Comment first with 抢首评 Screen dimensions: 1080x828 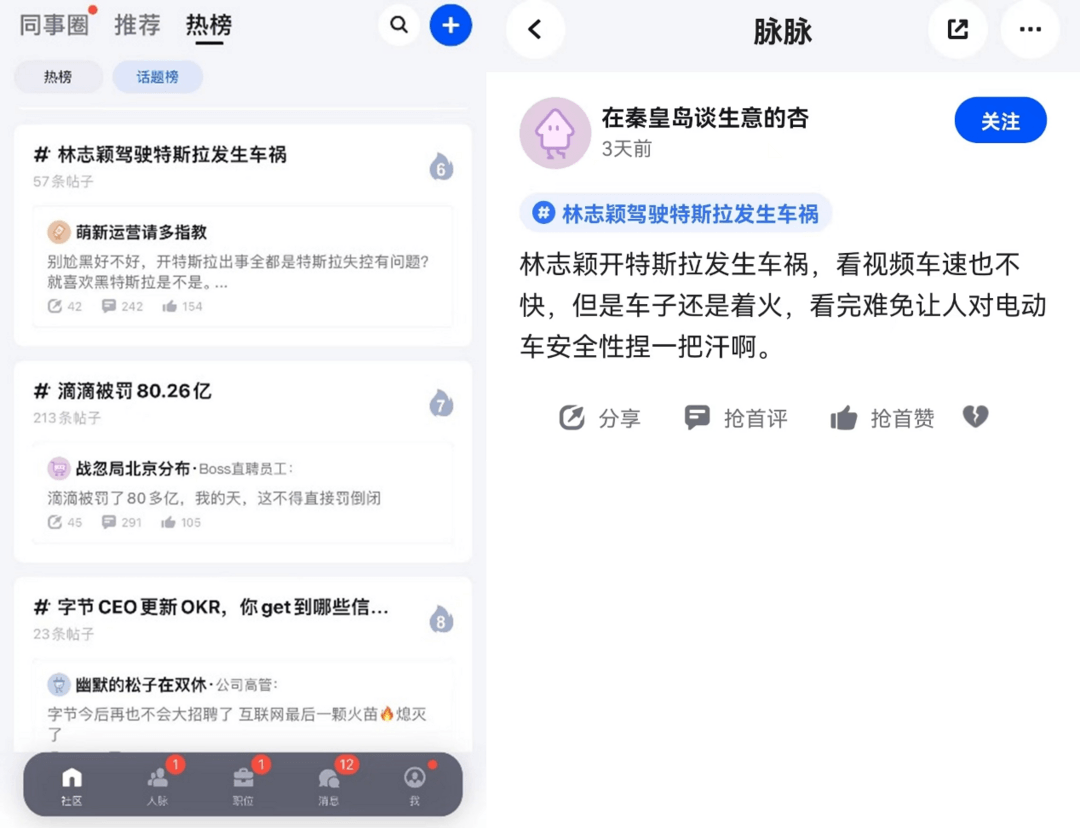click(x=736, y=418)
